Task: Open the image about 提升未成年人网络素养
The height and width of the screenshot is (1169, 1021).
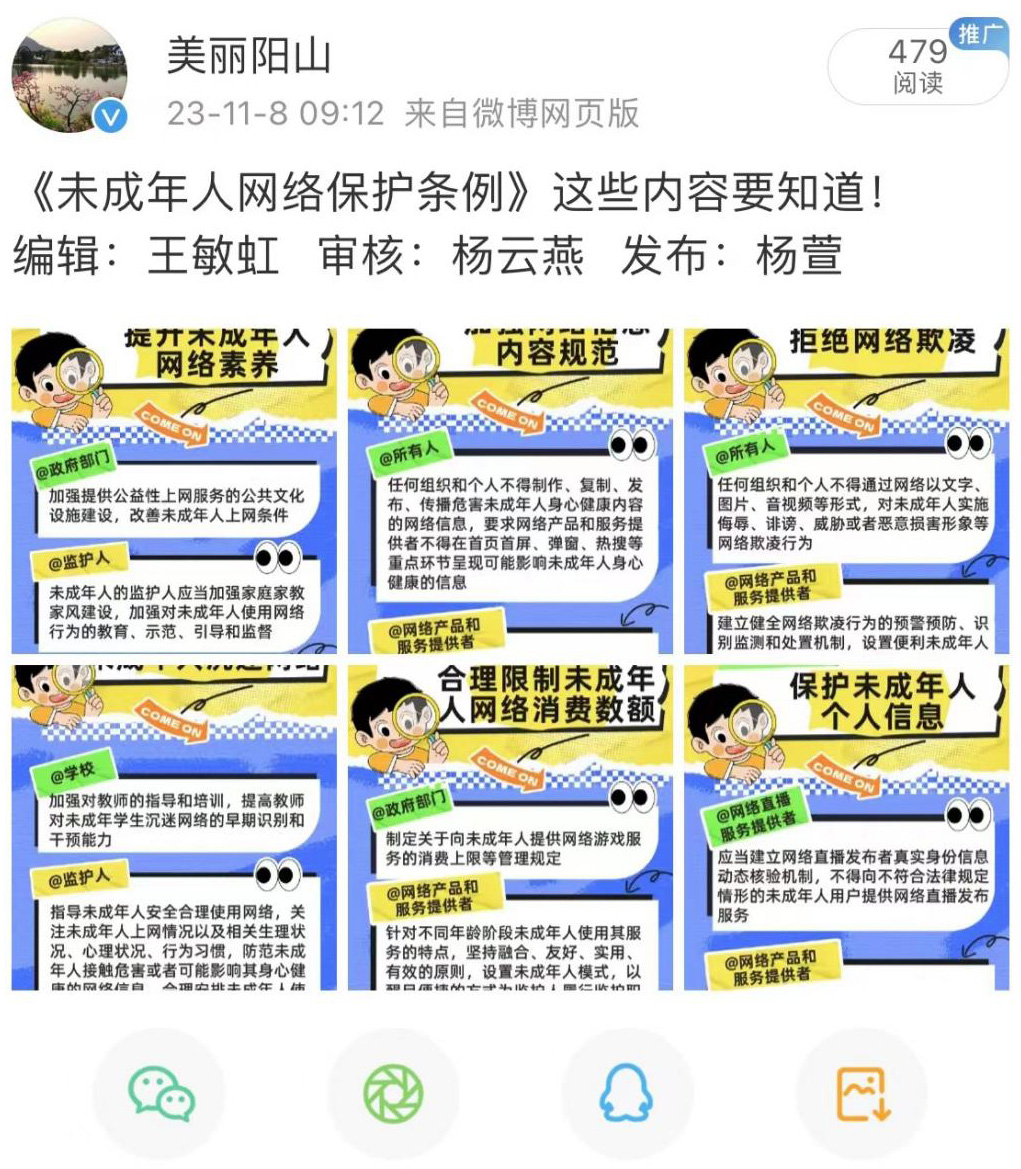Action: tap(174, 490)
